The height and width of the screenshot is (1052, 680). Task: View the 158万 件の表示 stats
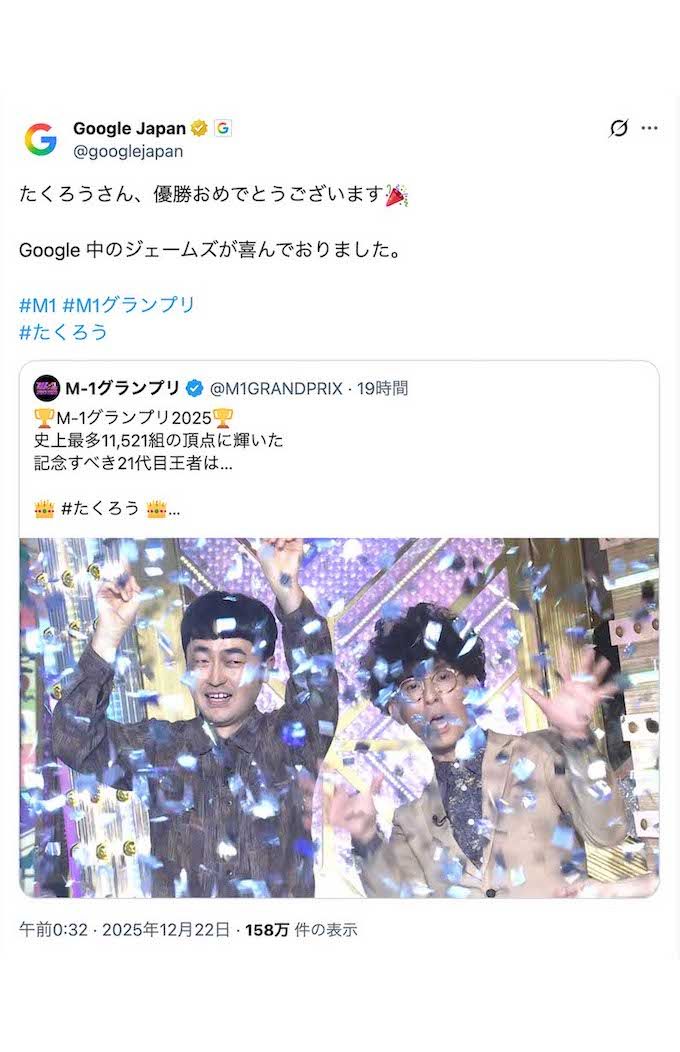pyautogui.click(x=301, y=930)
